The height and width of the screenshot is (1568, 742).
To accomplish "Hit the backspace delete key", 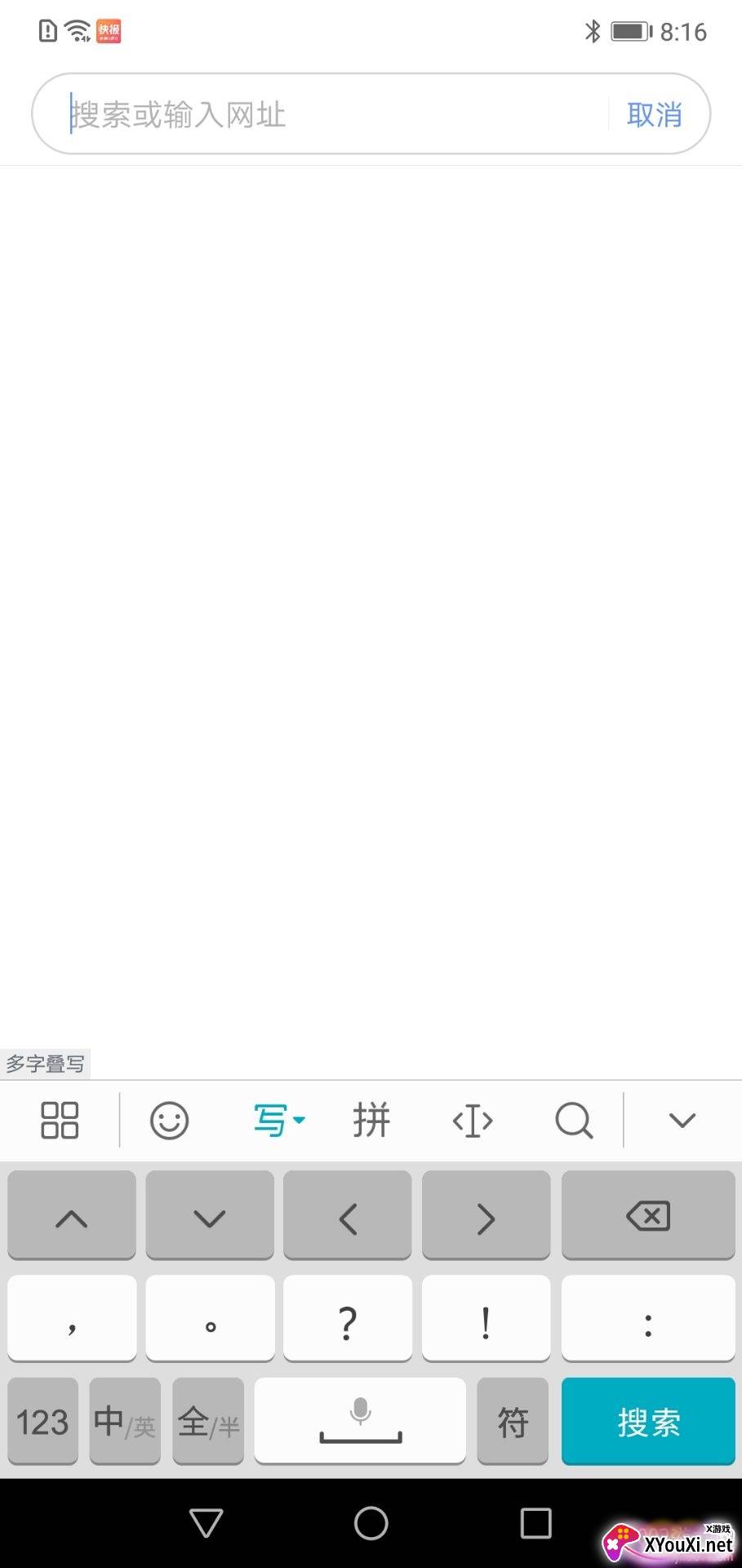I will pos(648,1215).
